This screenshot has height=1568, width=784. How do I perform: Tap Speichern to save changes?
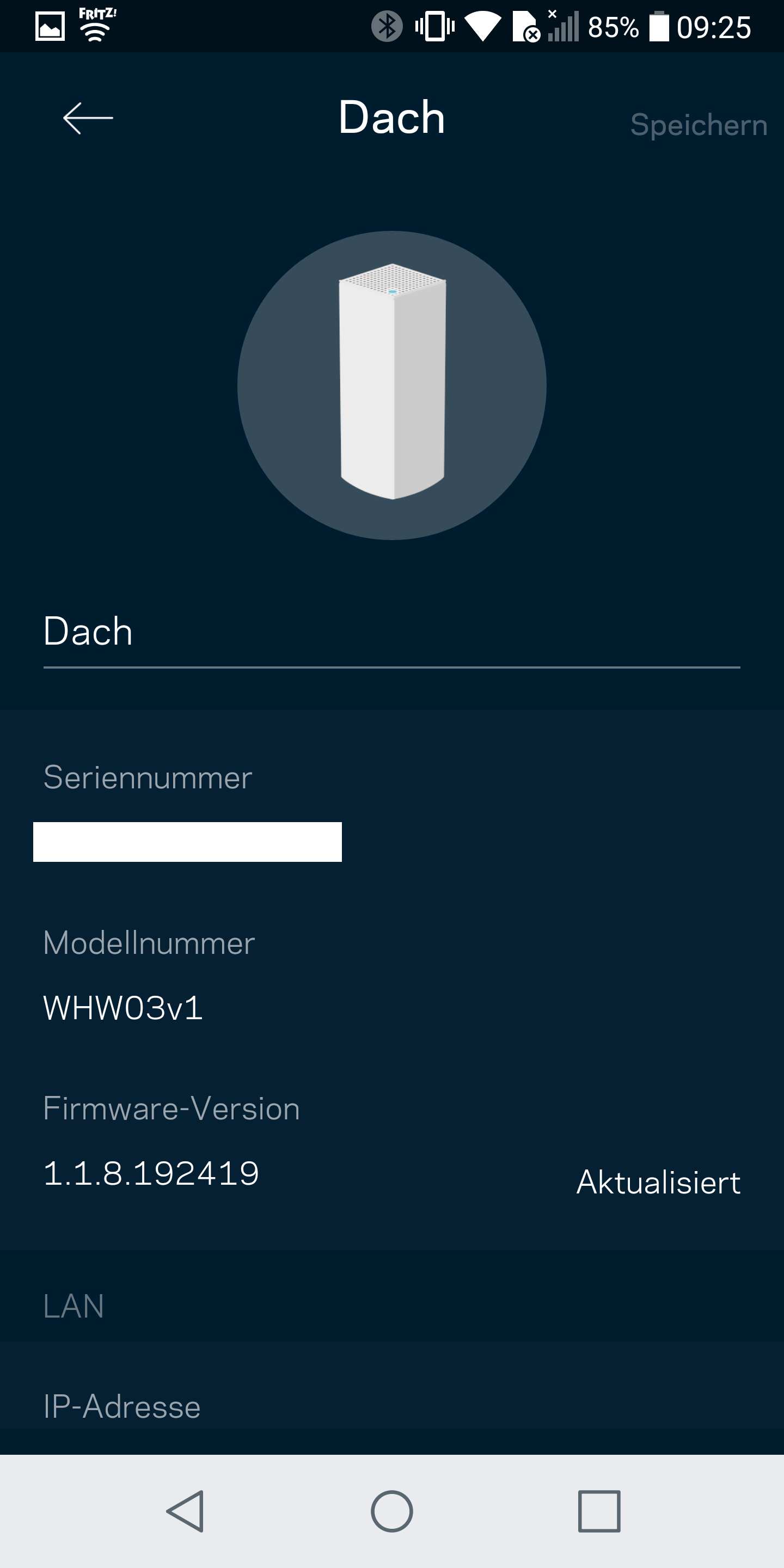(697, 125)
